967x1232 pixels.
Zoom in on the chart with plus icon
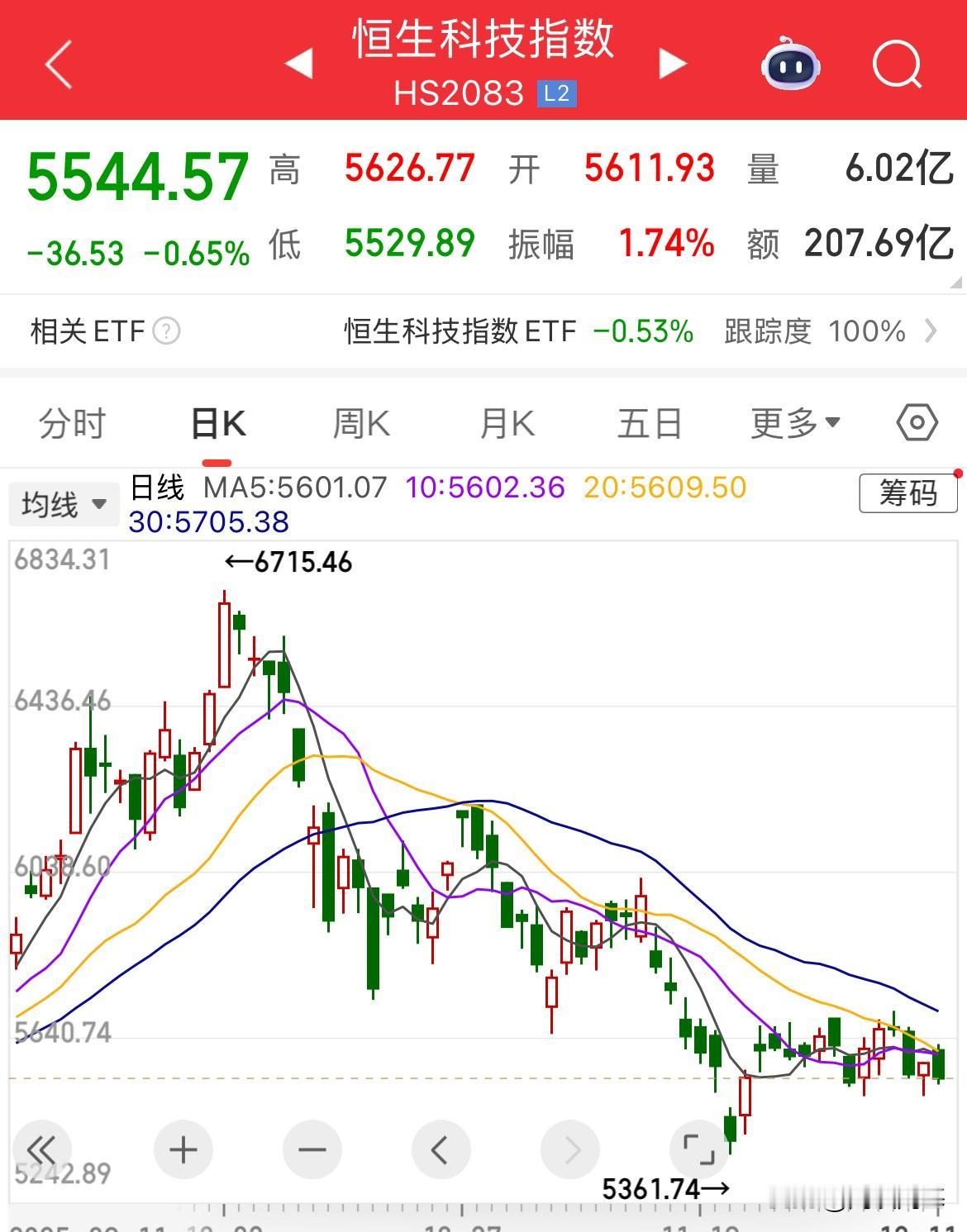[183, 1149]
